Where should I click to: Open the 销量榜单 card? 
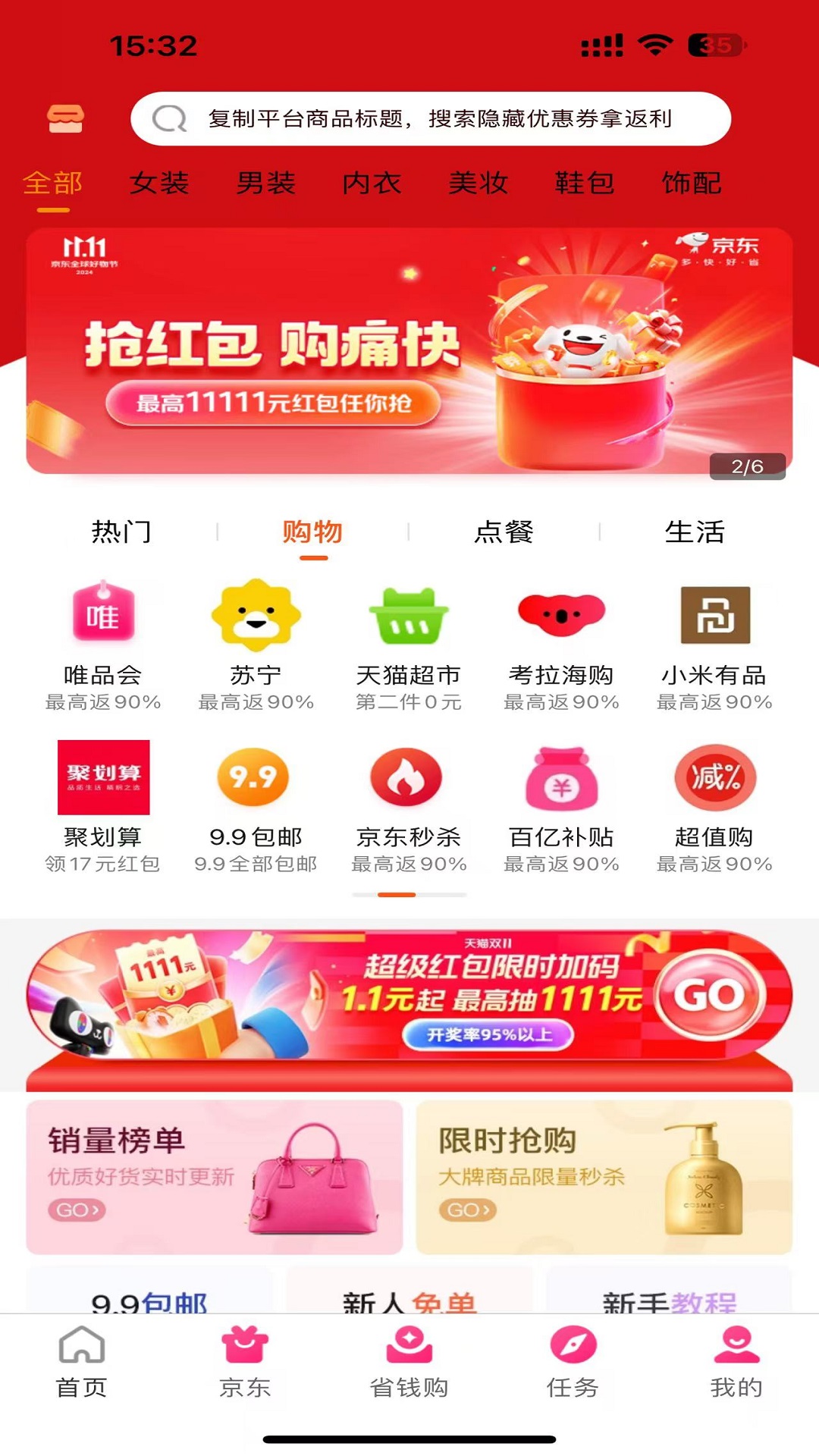215,1177
